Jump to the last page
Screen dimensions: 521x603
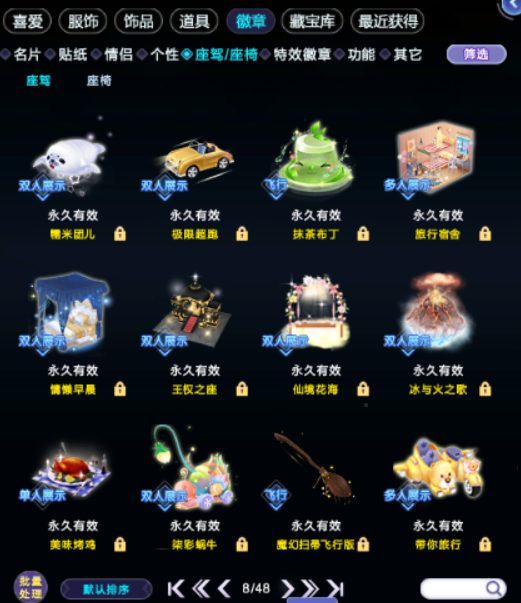click(335, 588)
